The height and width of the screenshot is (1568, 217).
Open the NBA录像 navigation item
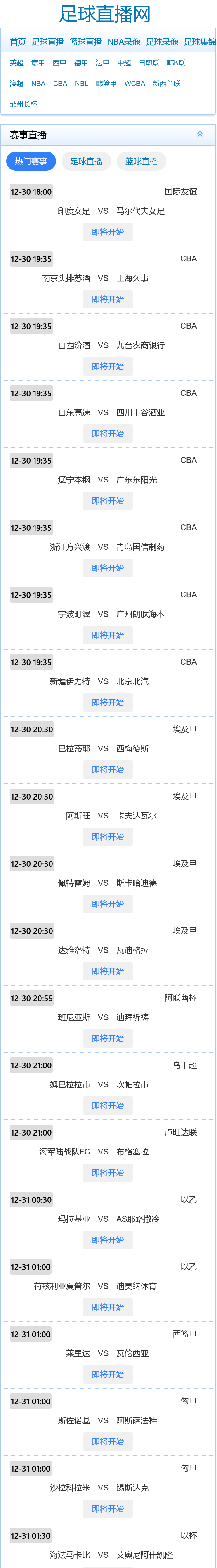point(124,42)
